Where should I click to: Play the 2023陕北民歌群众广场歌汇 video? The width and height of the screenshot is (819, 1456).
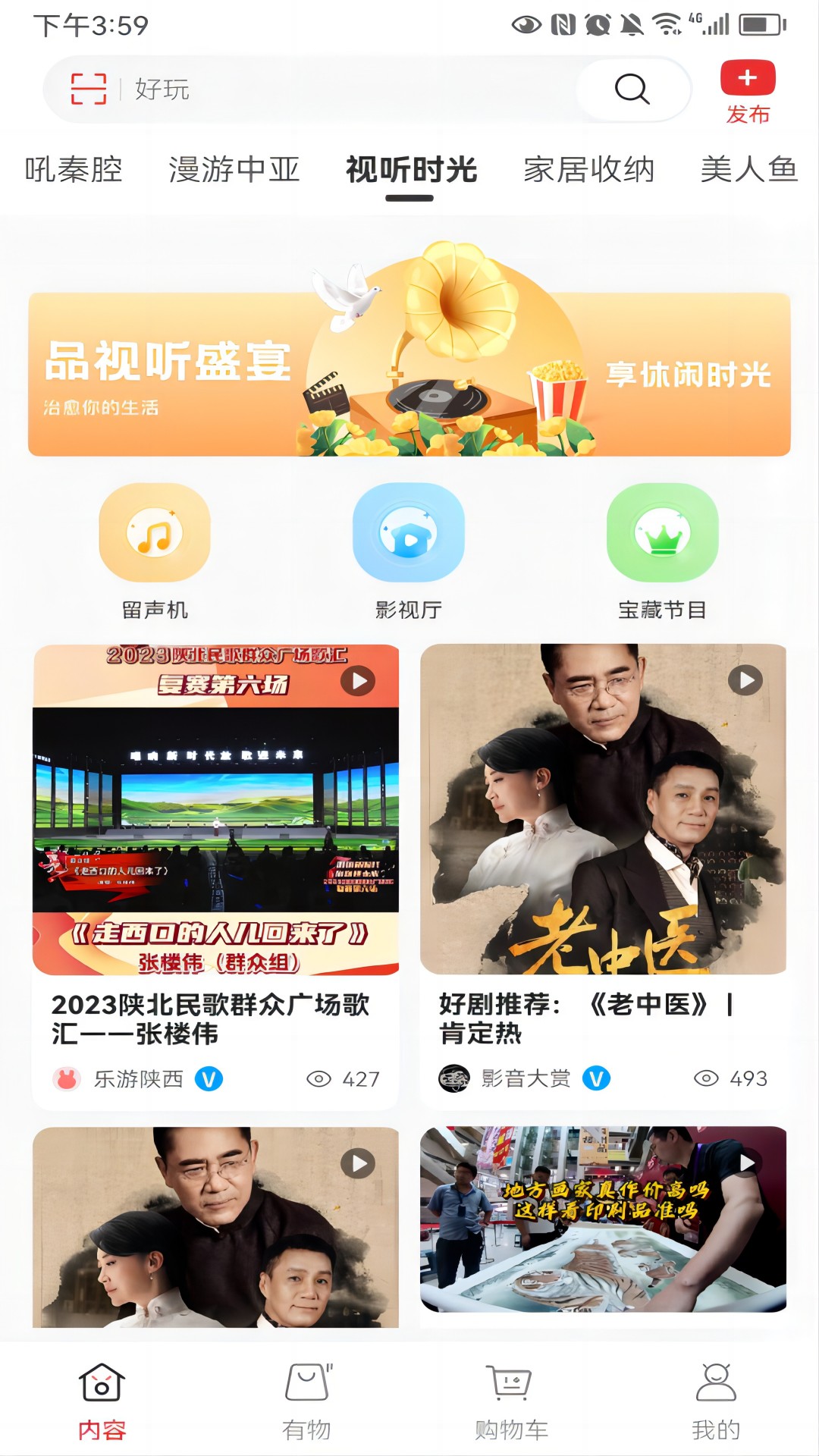(x=216, y=809)
